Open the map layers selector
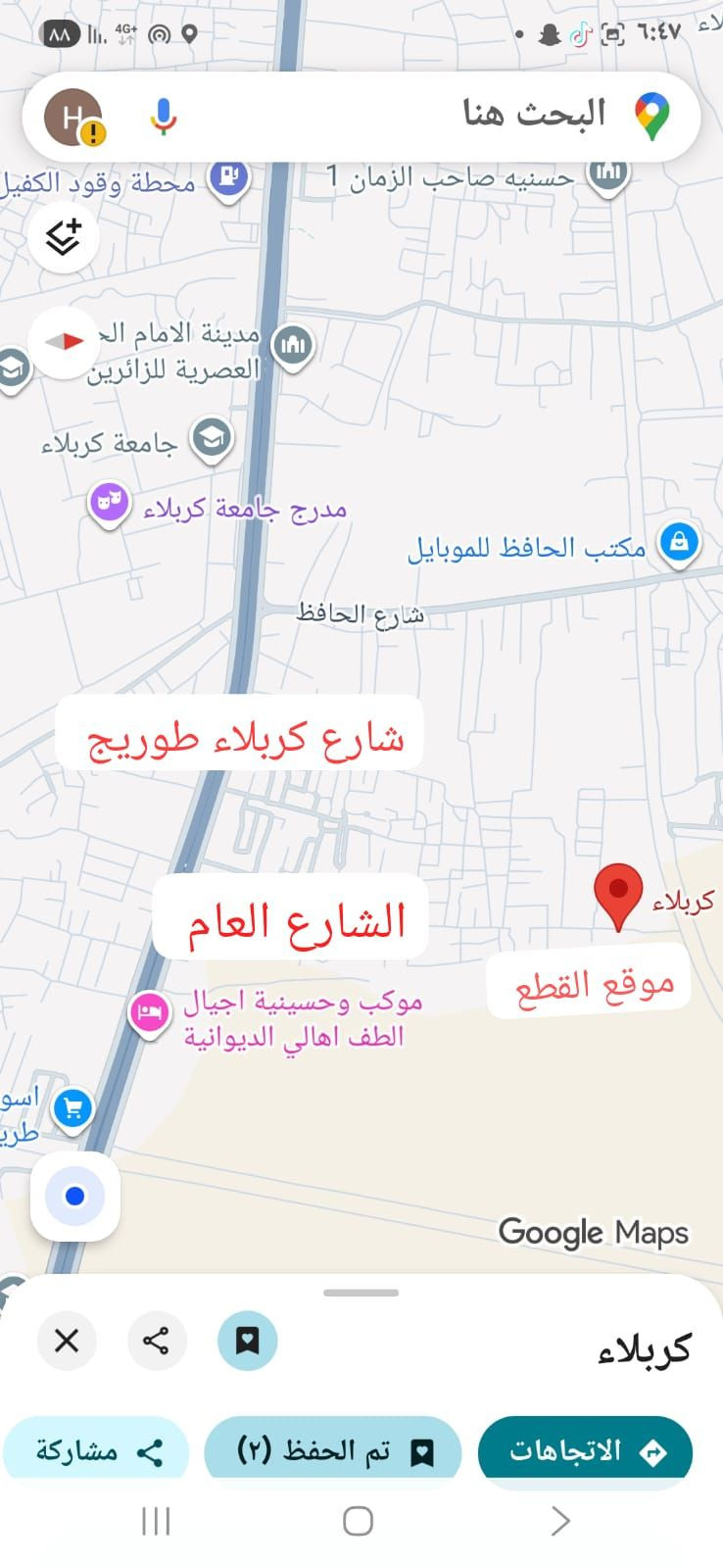 [64, 237]
